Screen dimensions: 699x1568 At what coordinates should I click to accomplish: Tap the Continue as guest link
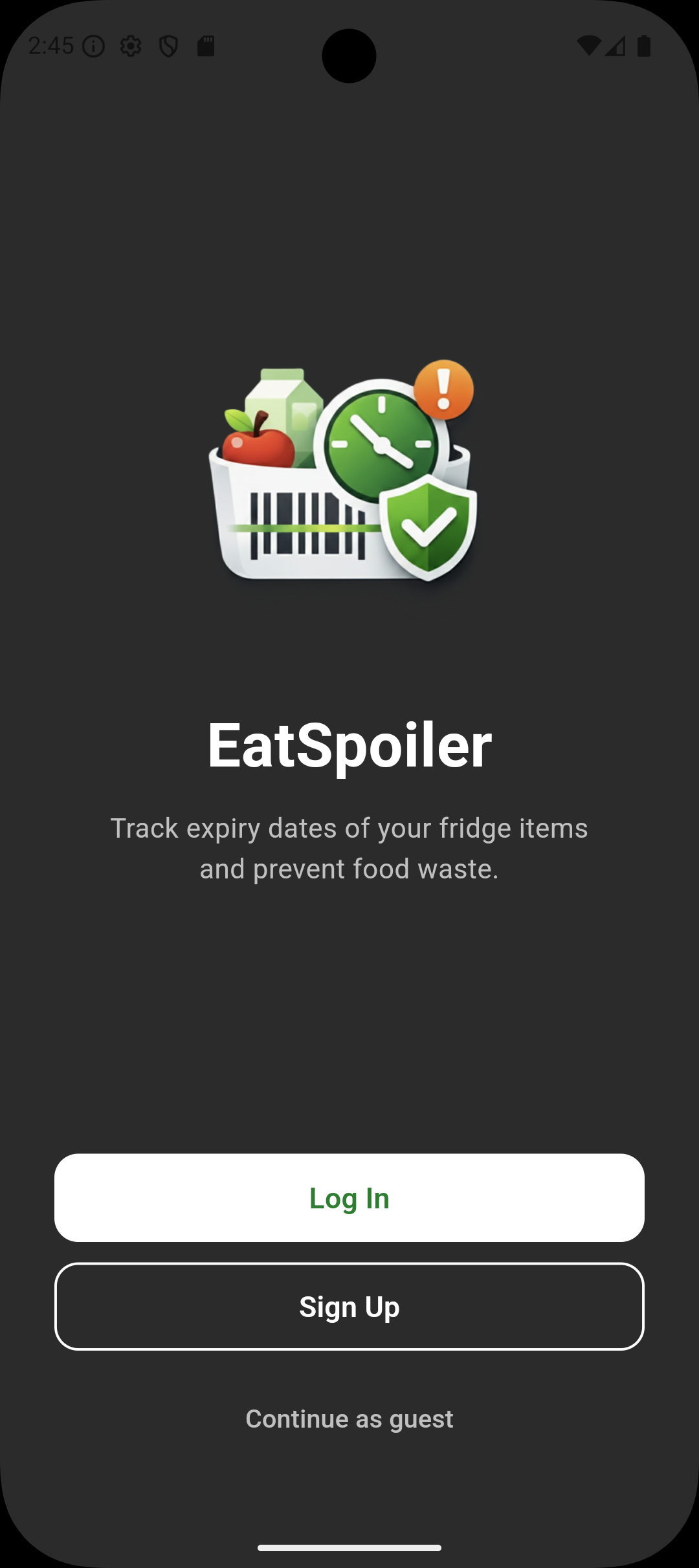pyautogui.click(x=349, y=1419)
